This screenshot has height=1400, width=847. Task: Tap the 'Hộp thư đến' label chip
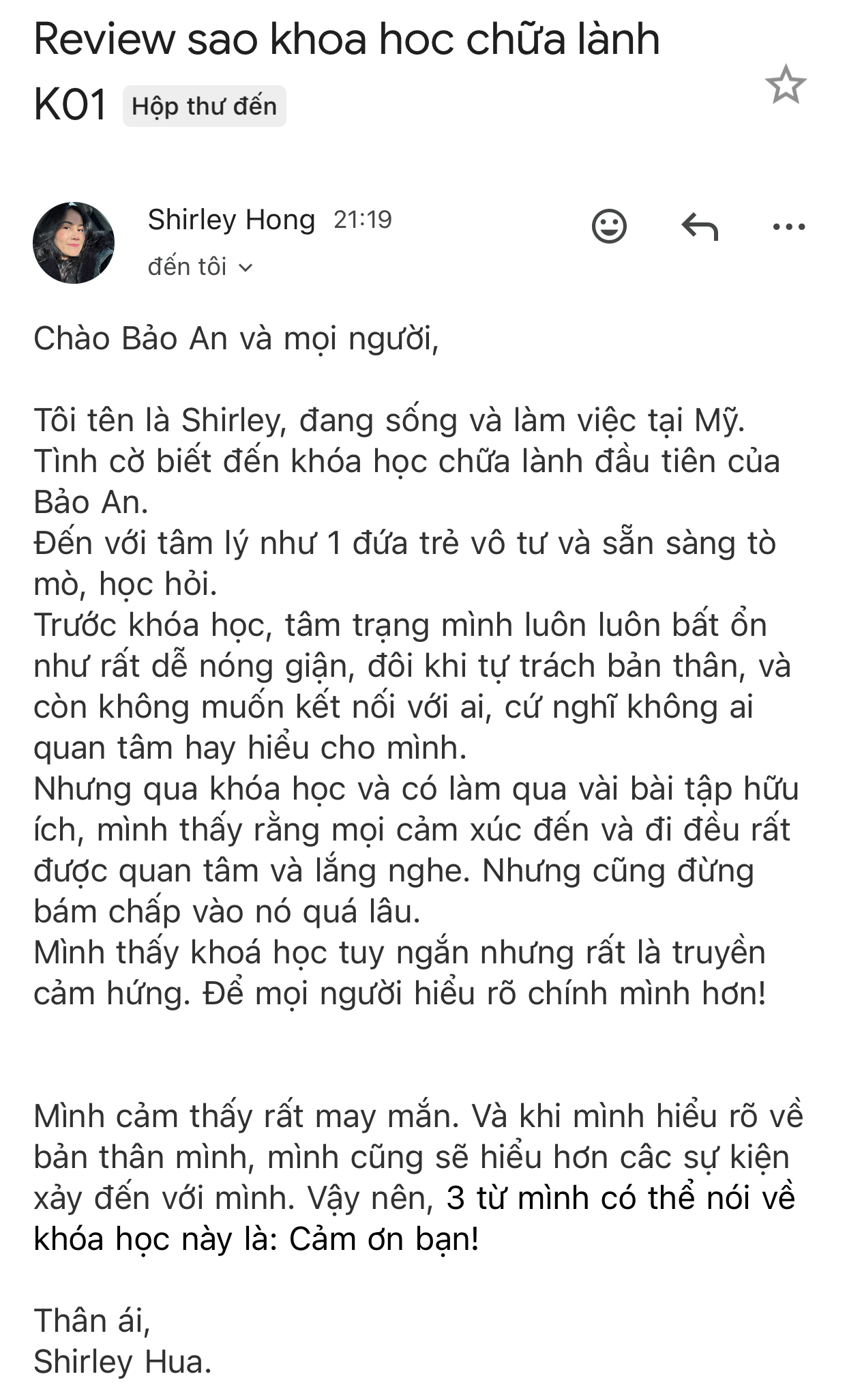click(x=204, y=106)
